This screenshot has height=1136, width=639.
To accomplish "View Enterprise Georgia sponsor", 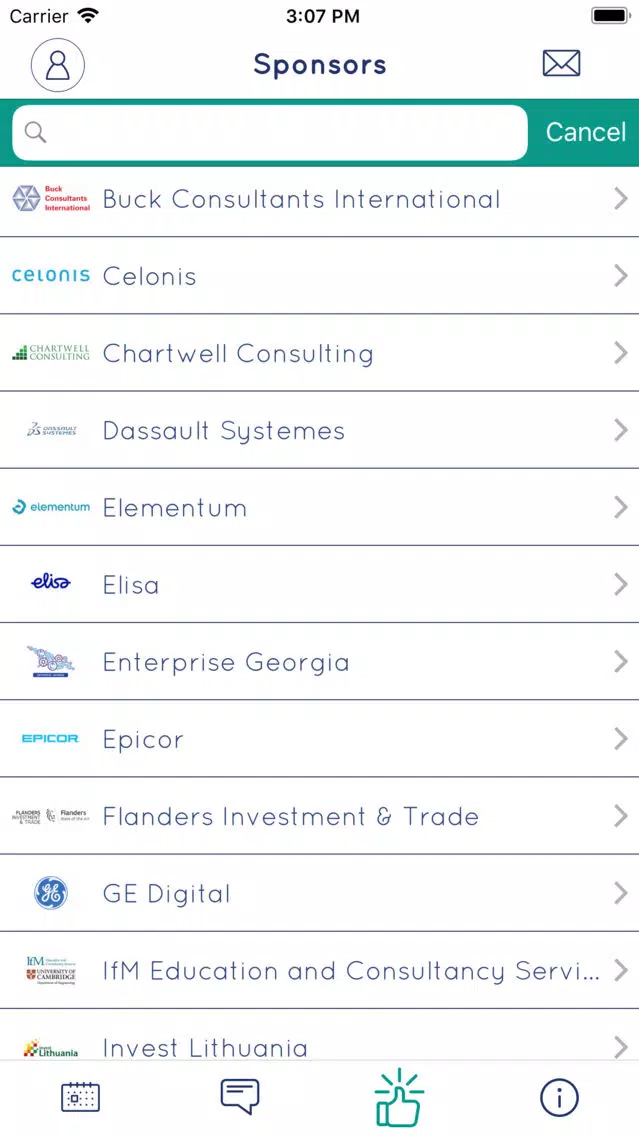I will (x=320, y=661).
